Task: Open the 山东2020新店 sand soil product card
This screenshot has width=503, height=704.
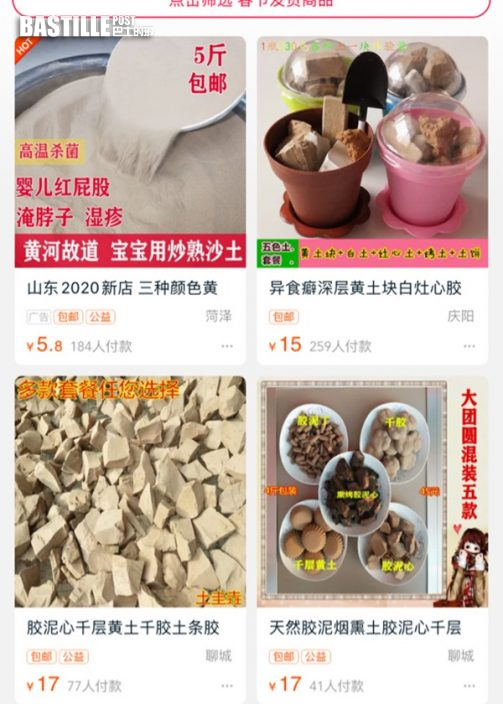Action: (130, 200)
